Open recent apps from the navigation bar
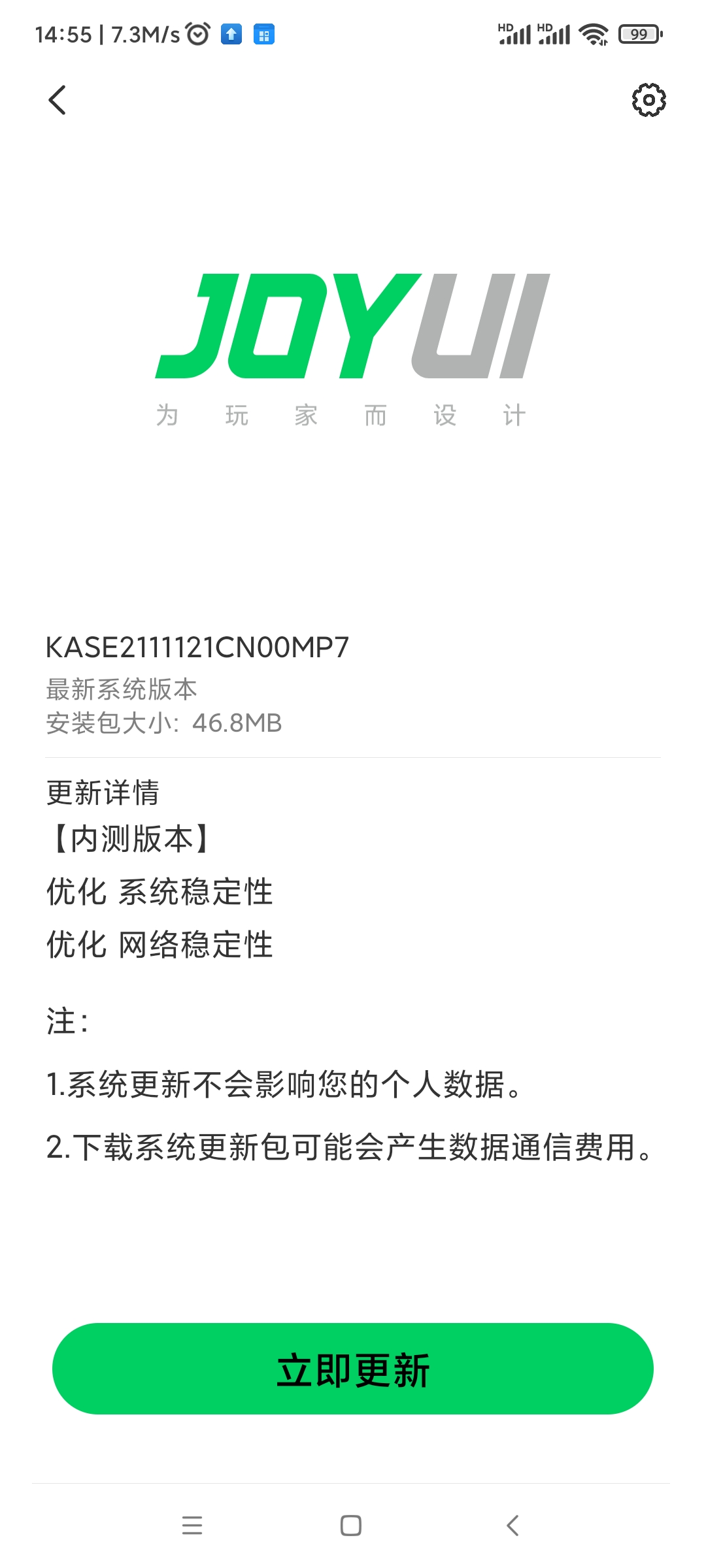 pos(192,1526)
